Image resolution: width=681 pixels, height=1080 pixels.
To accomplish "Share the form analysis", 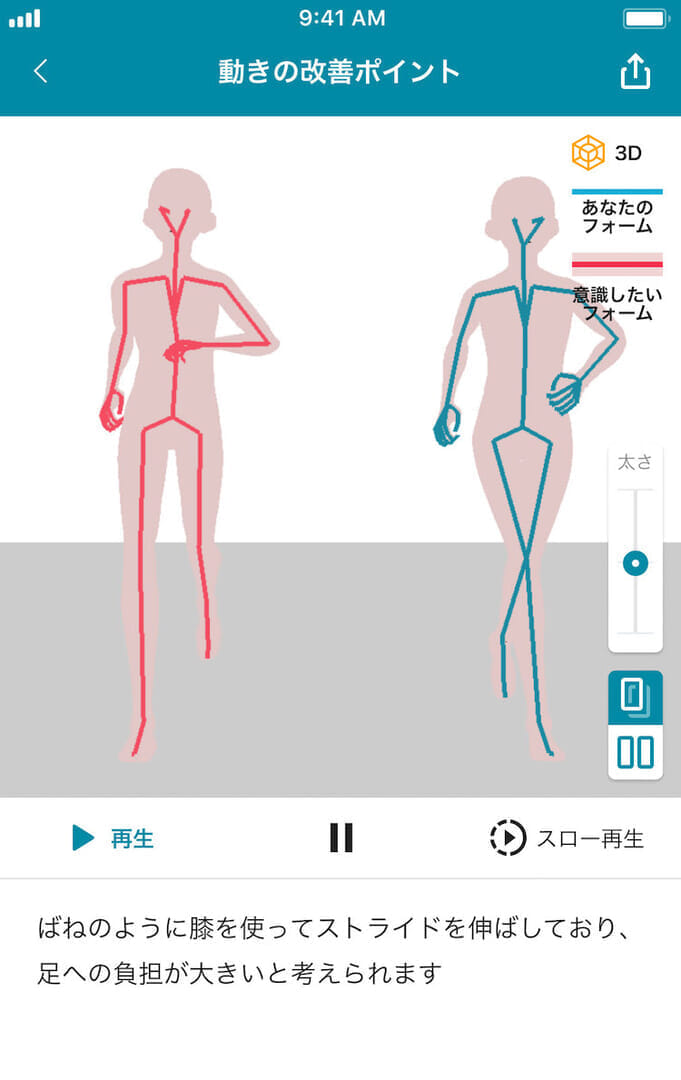I will 636,72.
